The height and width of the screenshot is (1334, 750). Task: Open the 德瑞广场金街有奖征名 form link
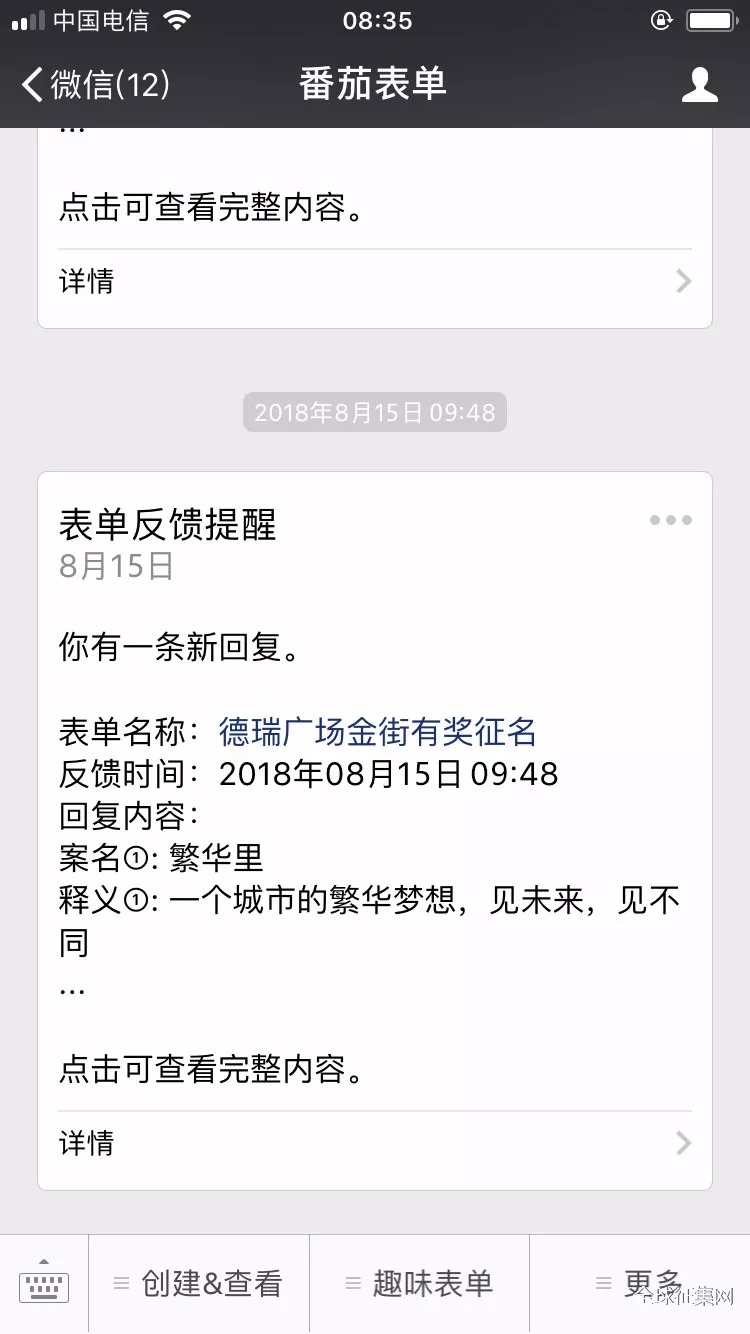(x=377, y=732)
